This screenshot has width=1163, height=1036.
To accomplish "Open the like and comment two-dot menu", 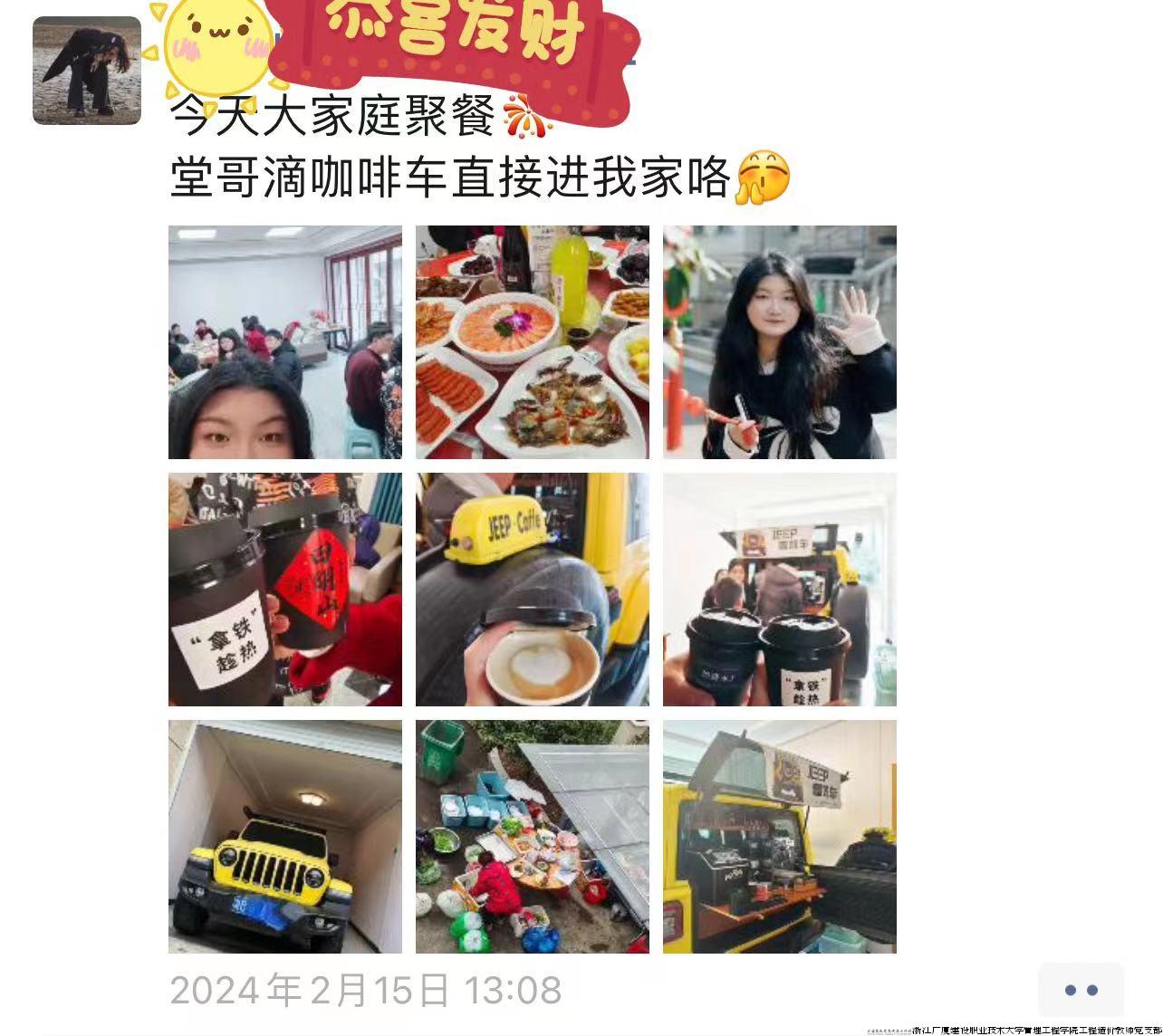I will click(1081, 990).
